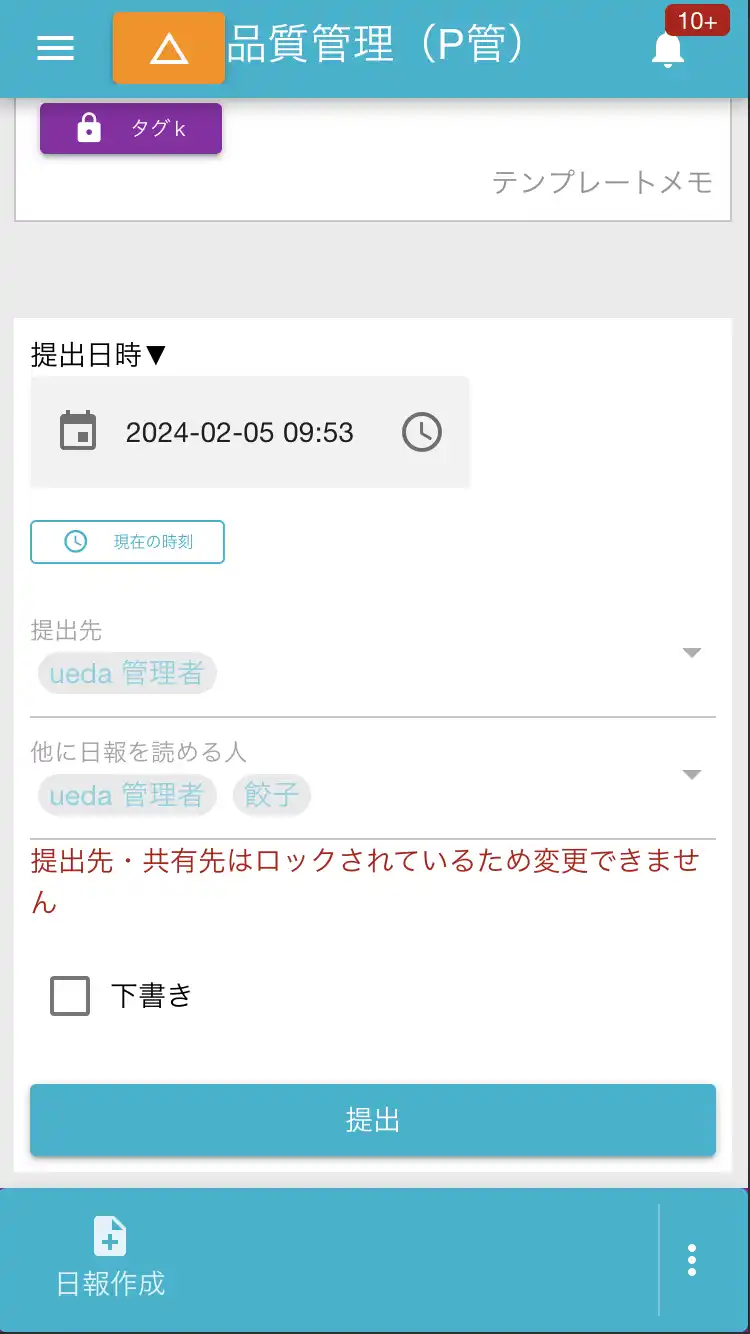Enable the 下書き draft checkbox

(x=68, y=995)
